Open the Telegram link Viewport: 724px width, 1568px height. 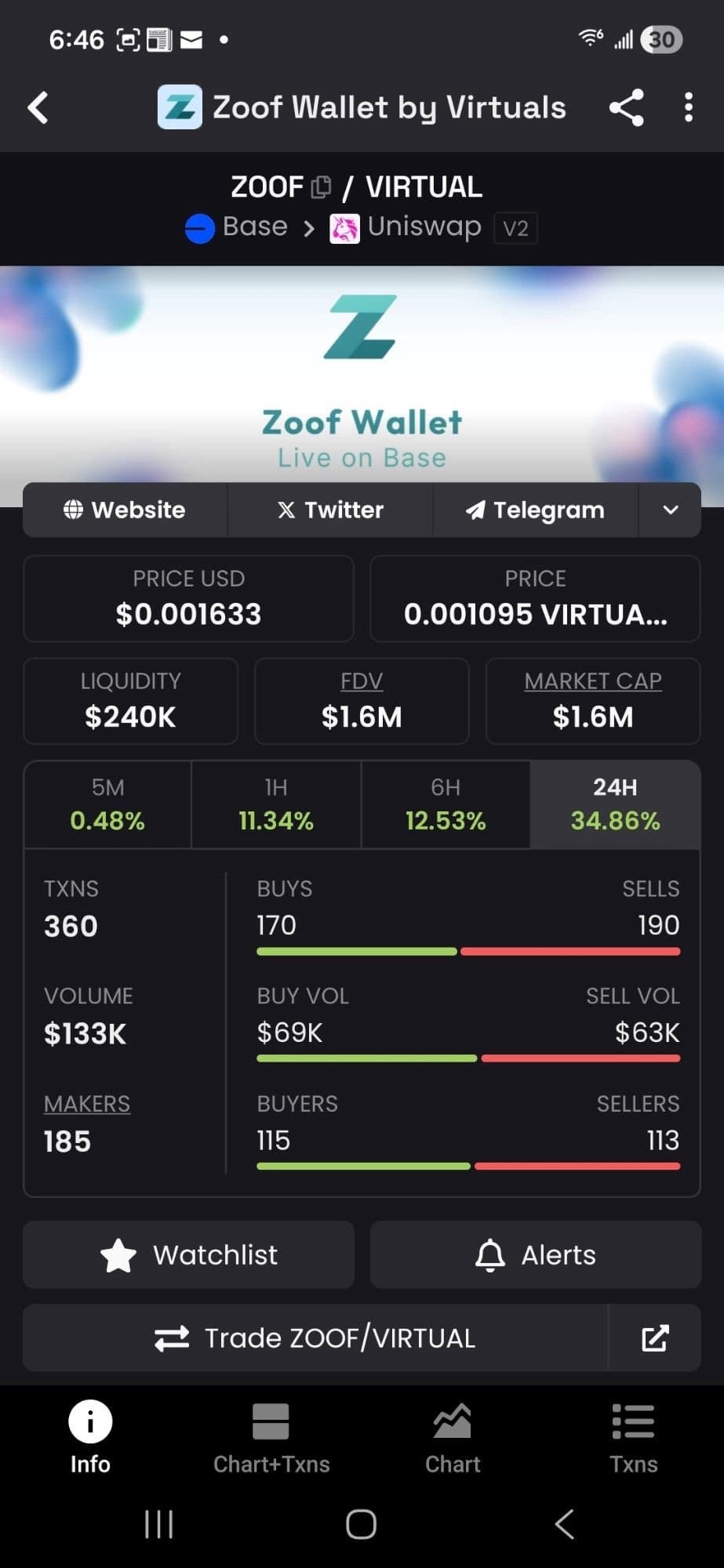click(536, 510)
